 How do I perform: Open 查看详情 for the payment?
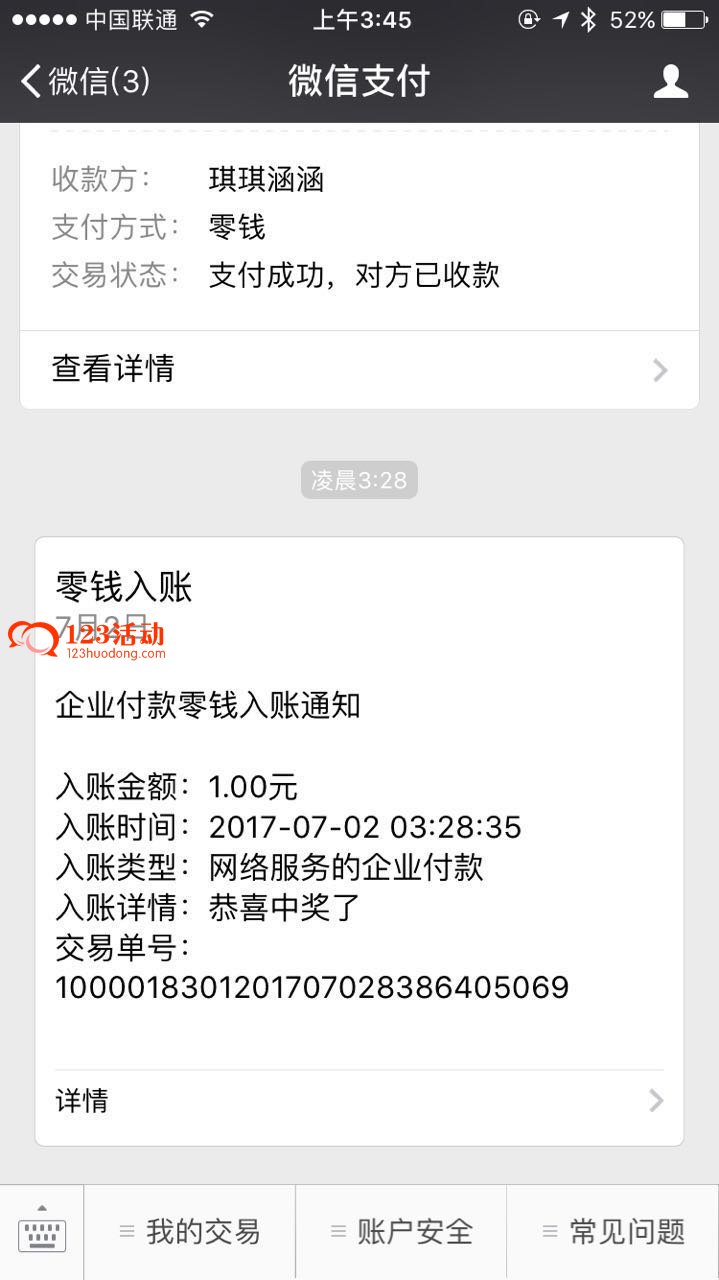(x=359, y=369)
